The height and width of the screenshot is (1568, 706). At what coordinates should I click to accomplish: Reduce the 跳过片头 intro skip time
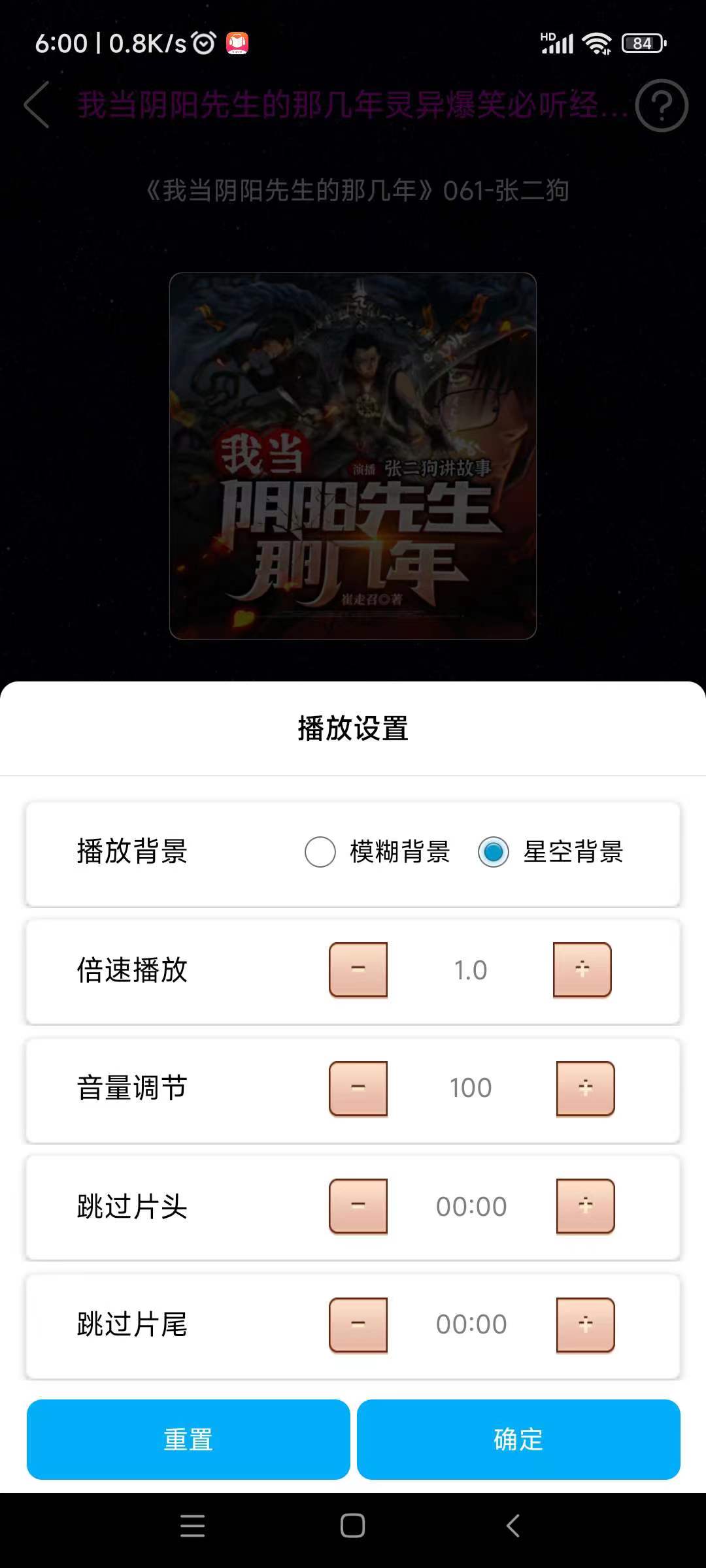tap(358, 1206)
